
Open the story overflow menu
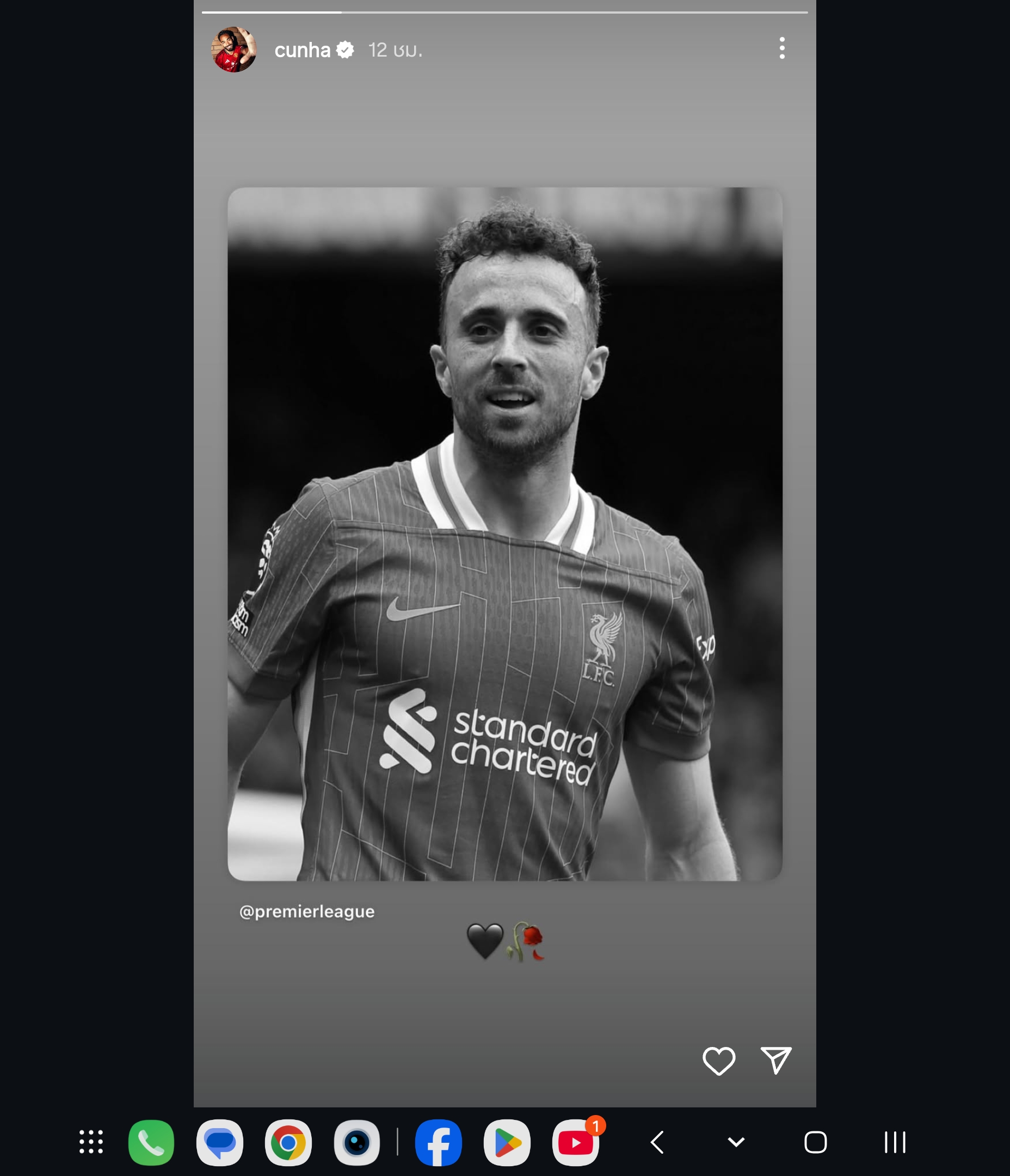pyautogui.click(x=782, y=48)
